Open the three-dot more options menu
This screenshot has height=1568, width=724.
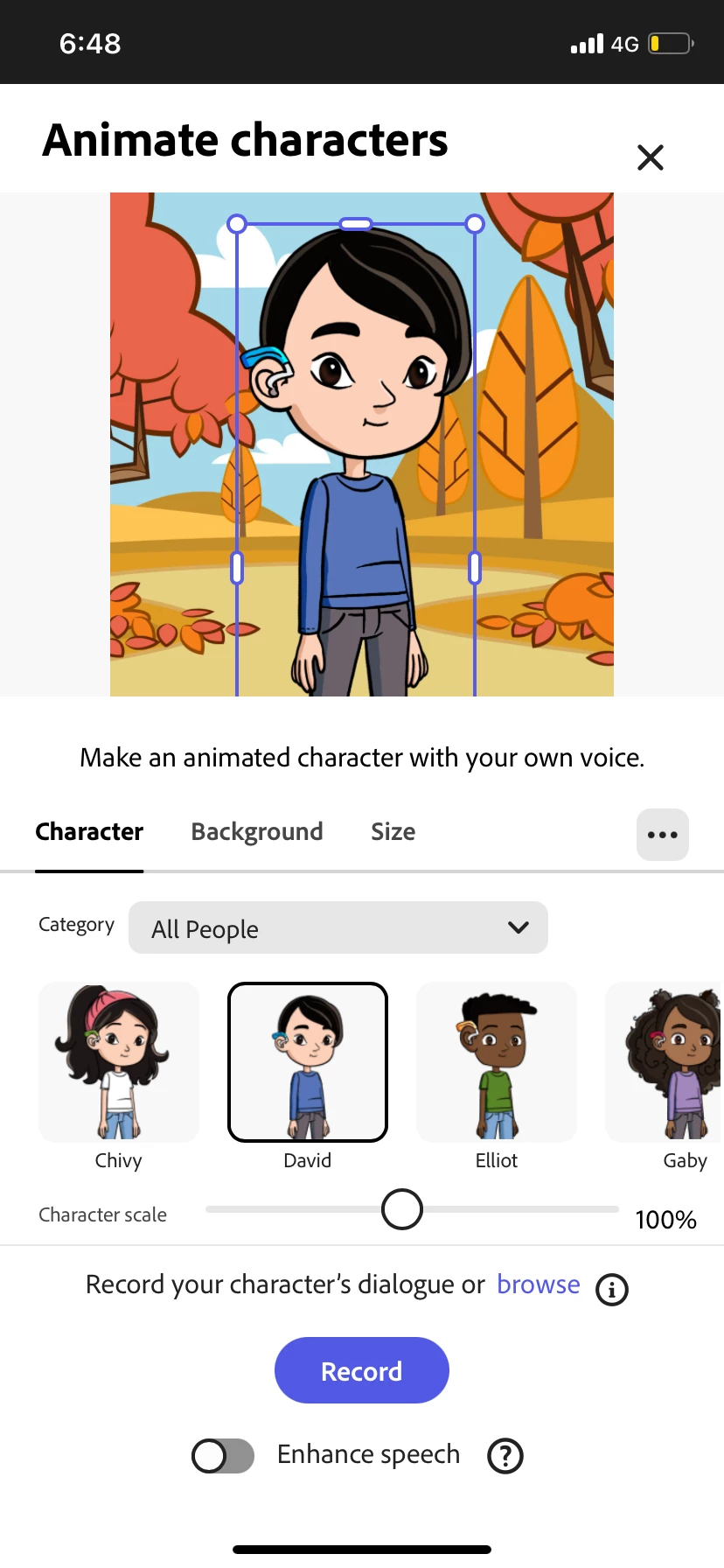click(663, 835)
